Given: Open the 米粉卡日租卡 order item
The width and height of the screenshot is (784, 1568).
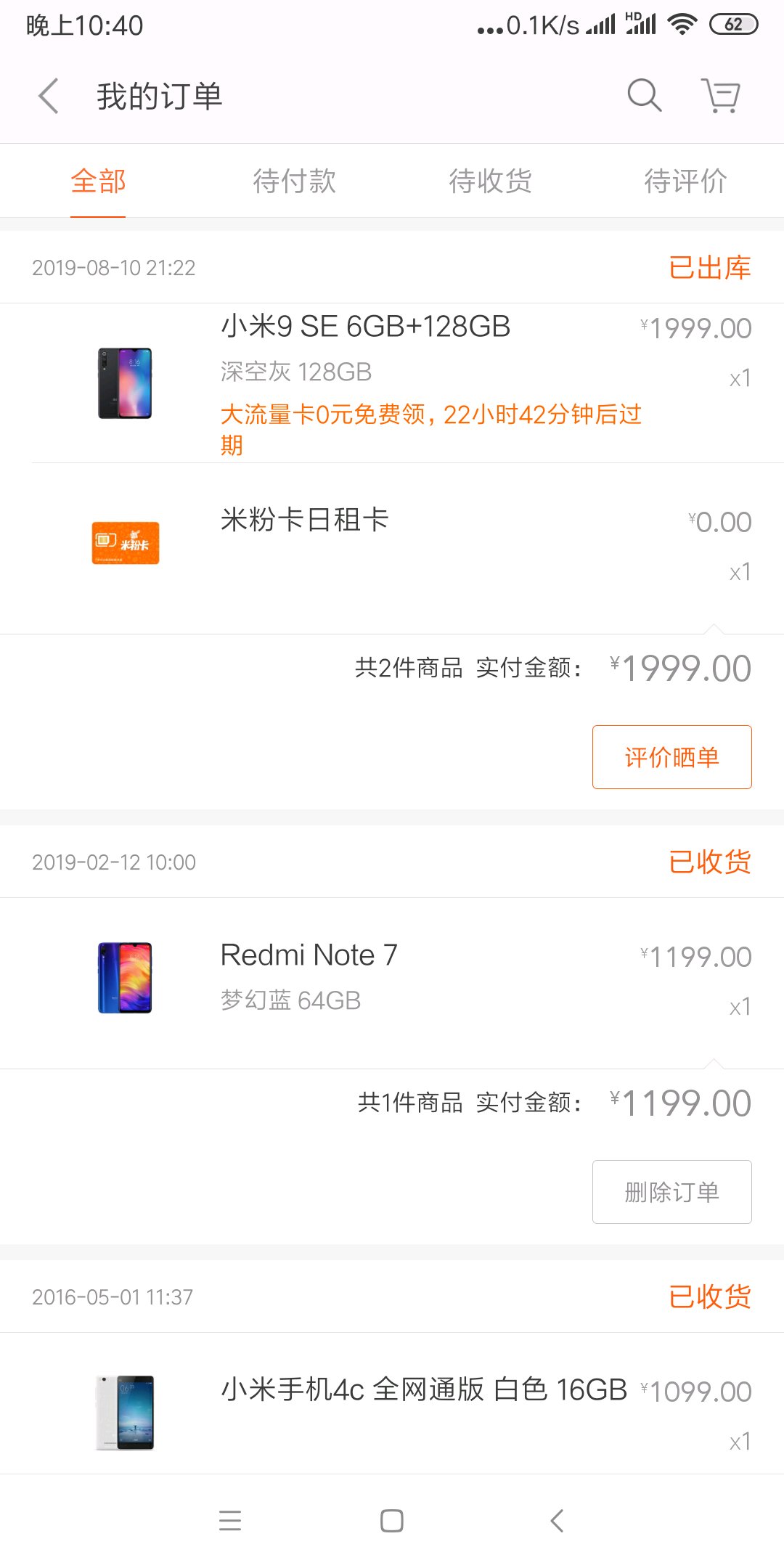Looking at the screenshot, I should click(x=305, y=520).
